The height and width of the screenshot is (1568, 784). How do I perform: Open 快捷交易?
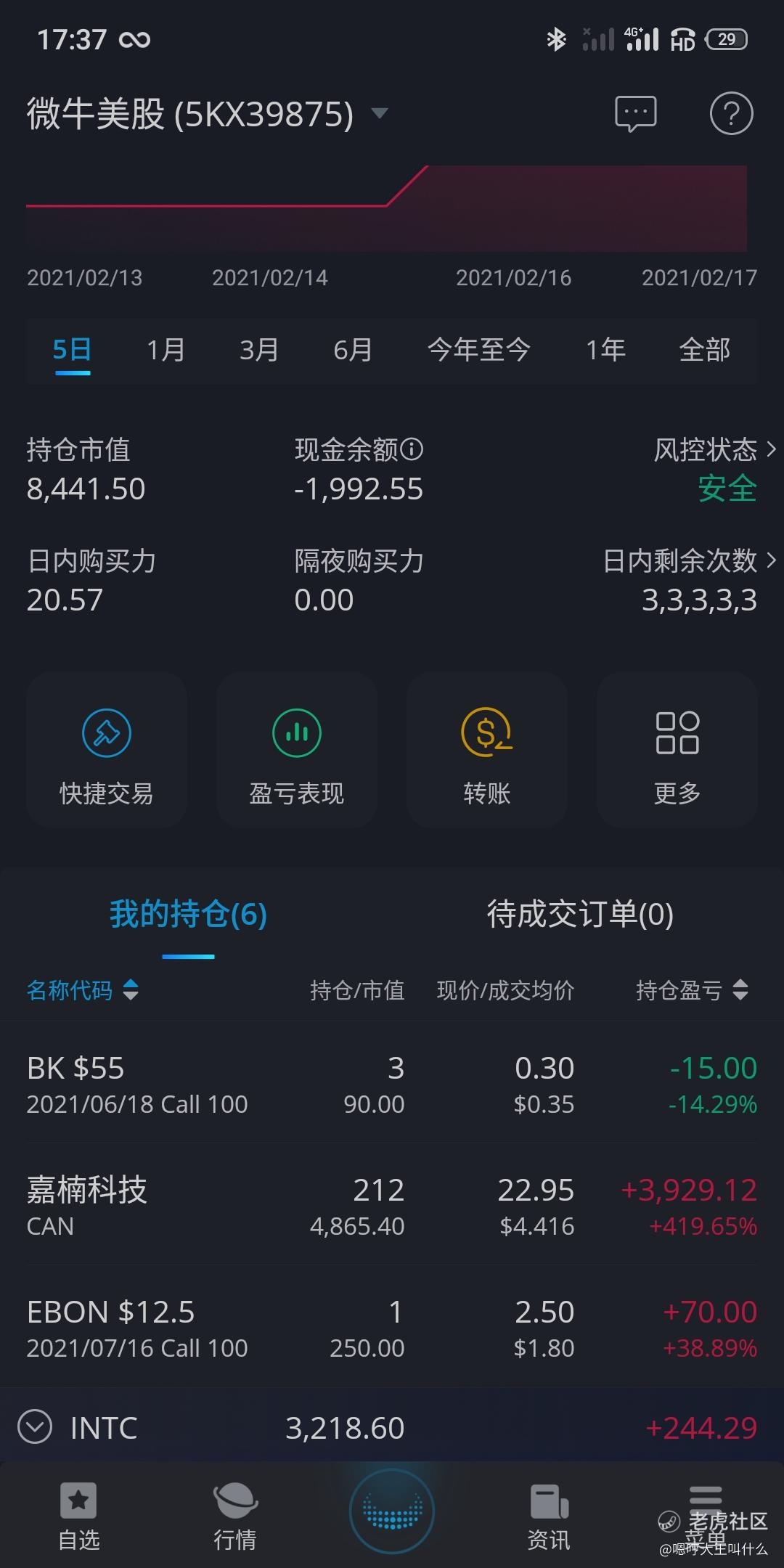[107, 750]
